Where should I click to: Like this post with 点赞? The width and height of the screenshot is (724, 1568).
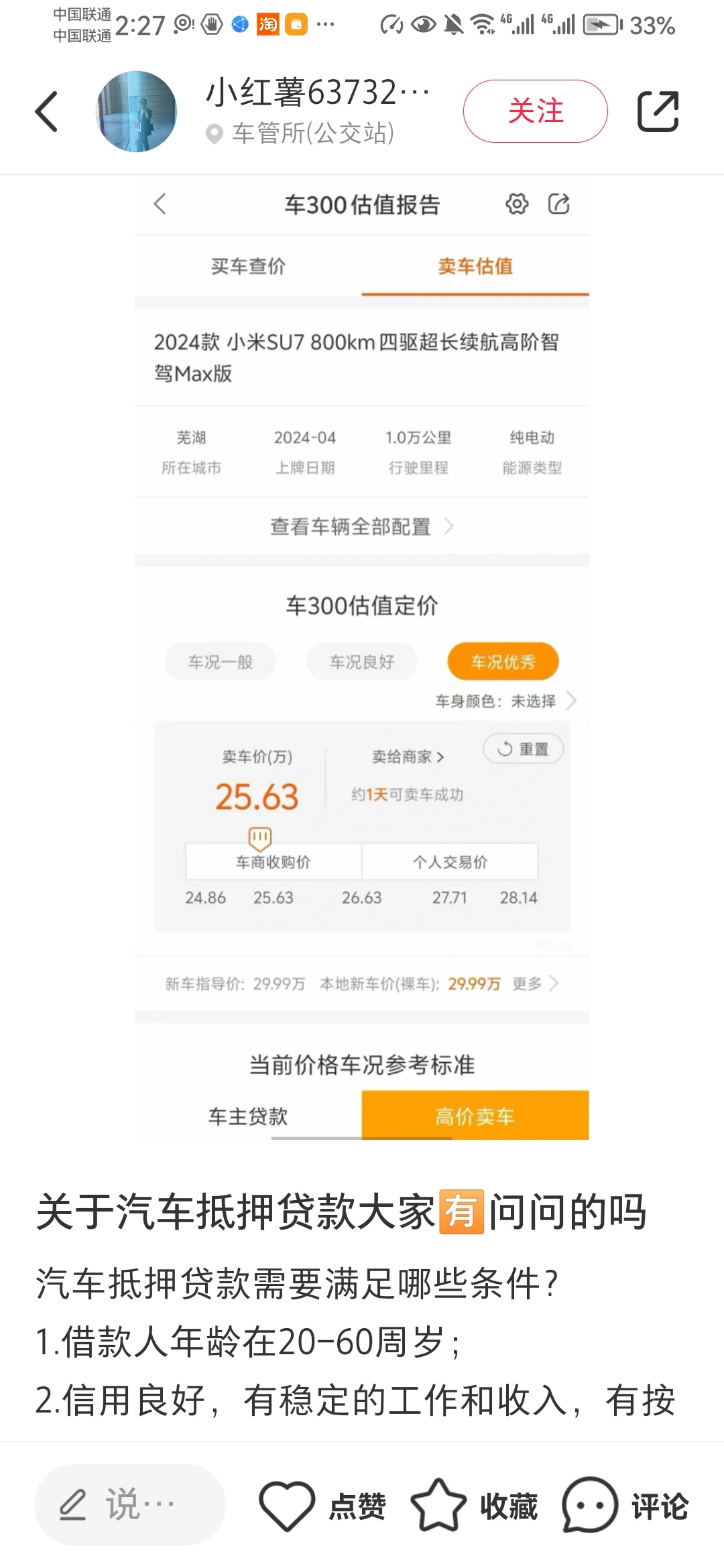click(x=323, y=1505)
